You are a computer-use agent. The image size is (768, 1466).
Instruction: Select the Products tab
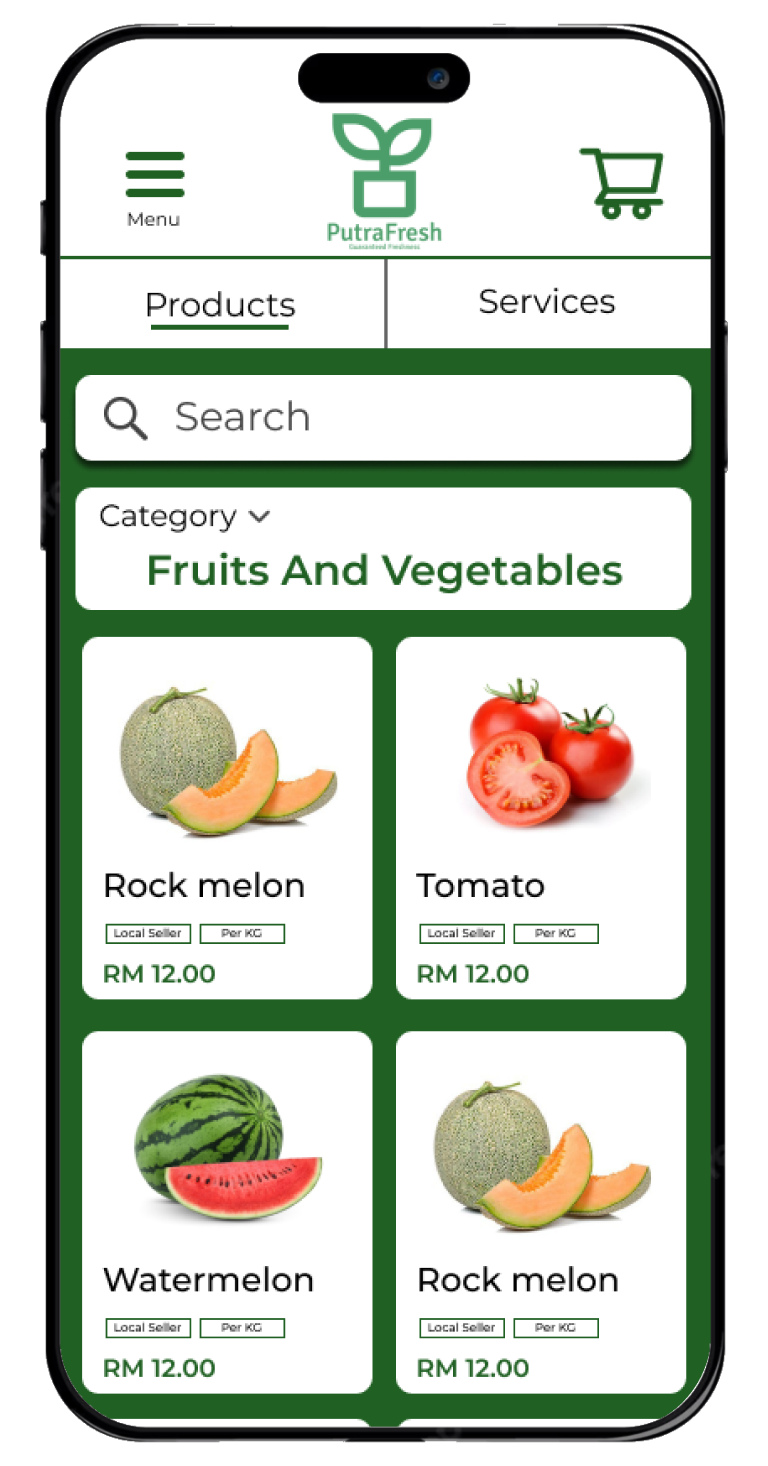220,305
